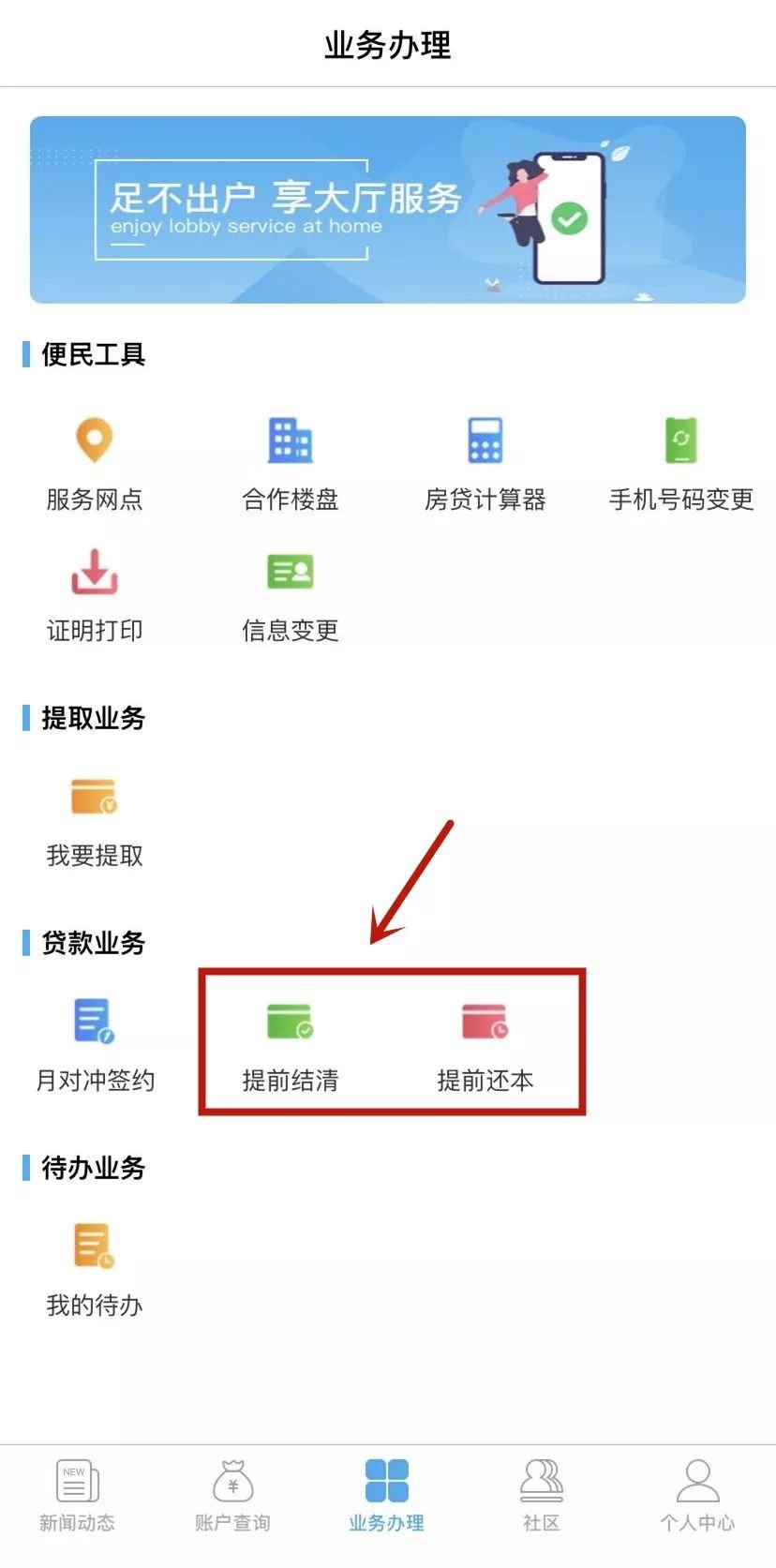Viewport: 776px width, 1568px height.
Task: Choose 提前还本 early principal repayment
Action: 485,1044
